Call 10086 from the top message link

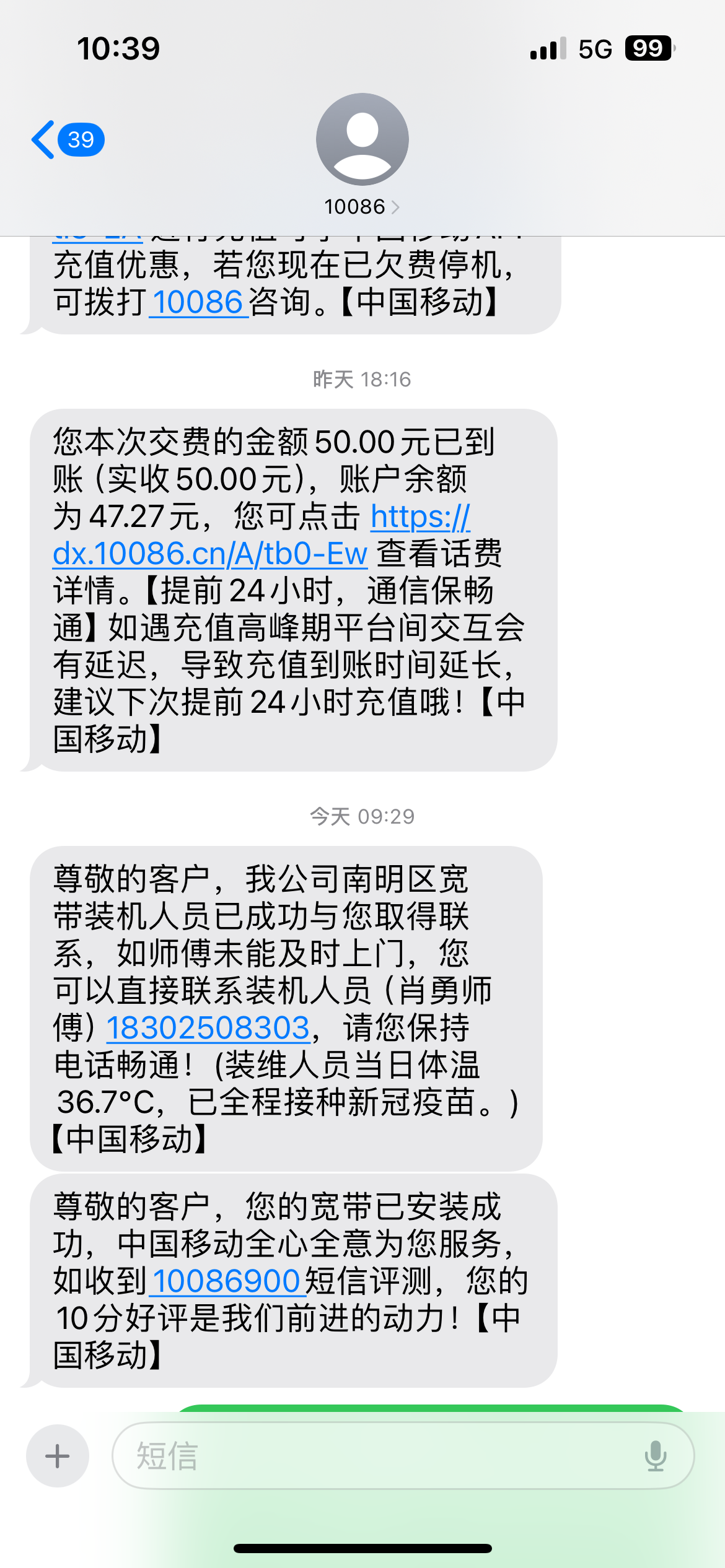click(198, 303)
